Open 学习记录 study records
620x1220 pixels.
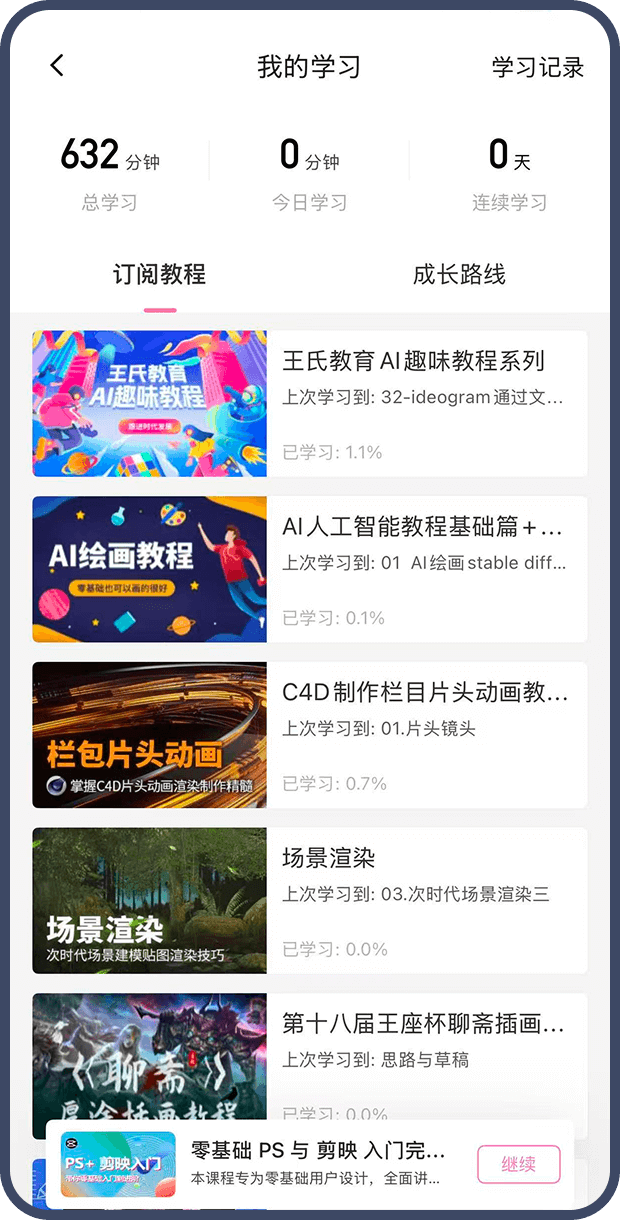tap(537, 68)
